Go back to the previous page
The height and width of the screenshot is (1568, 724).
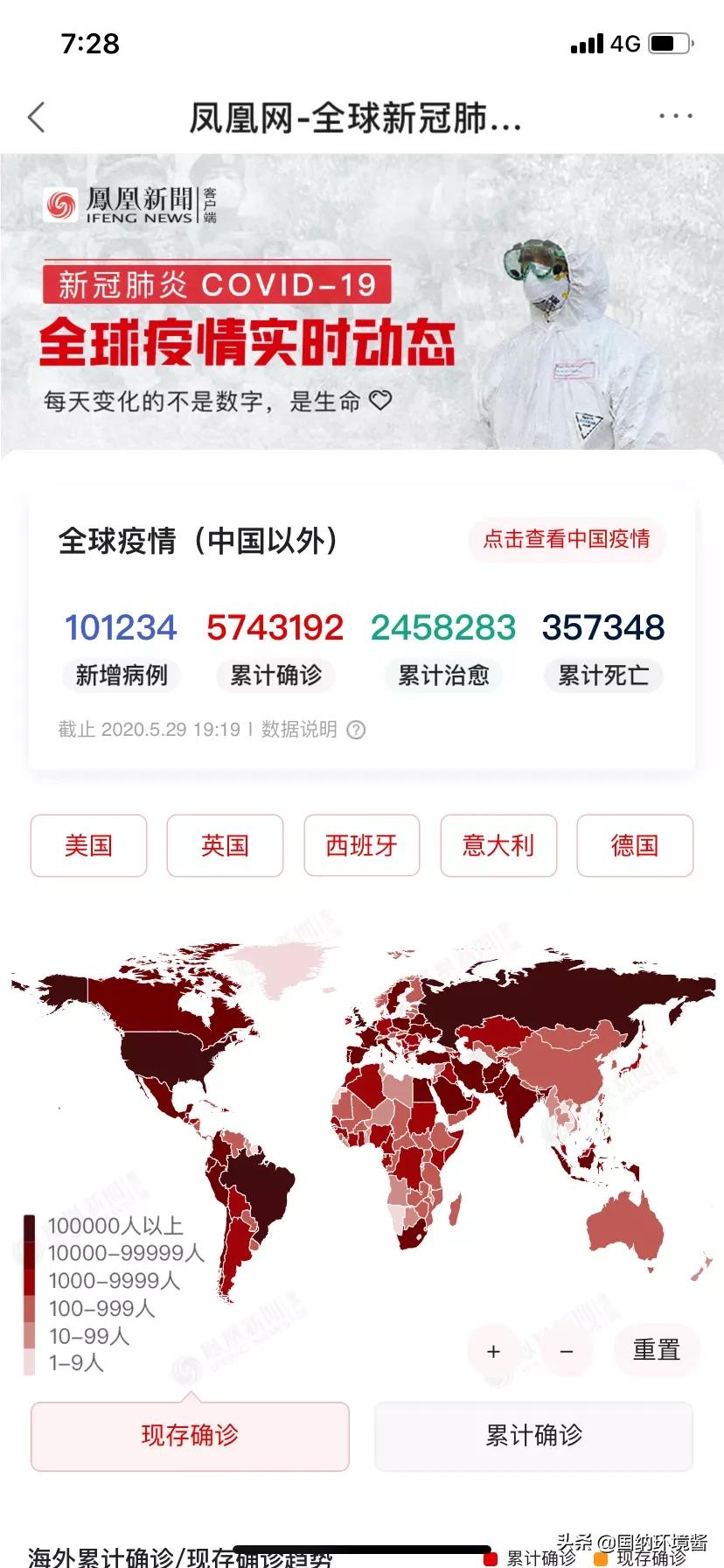tap(36, 117)
